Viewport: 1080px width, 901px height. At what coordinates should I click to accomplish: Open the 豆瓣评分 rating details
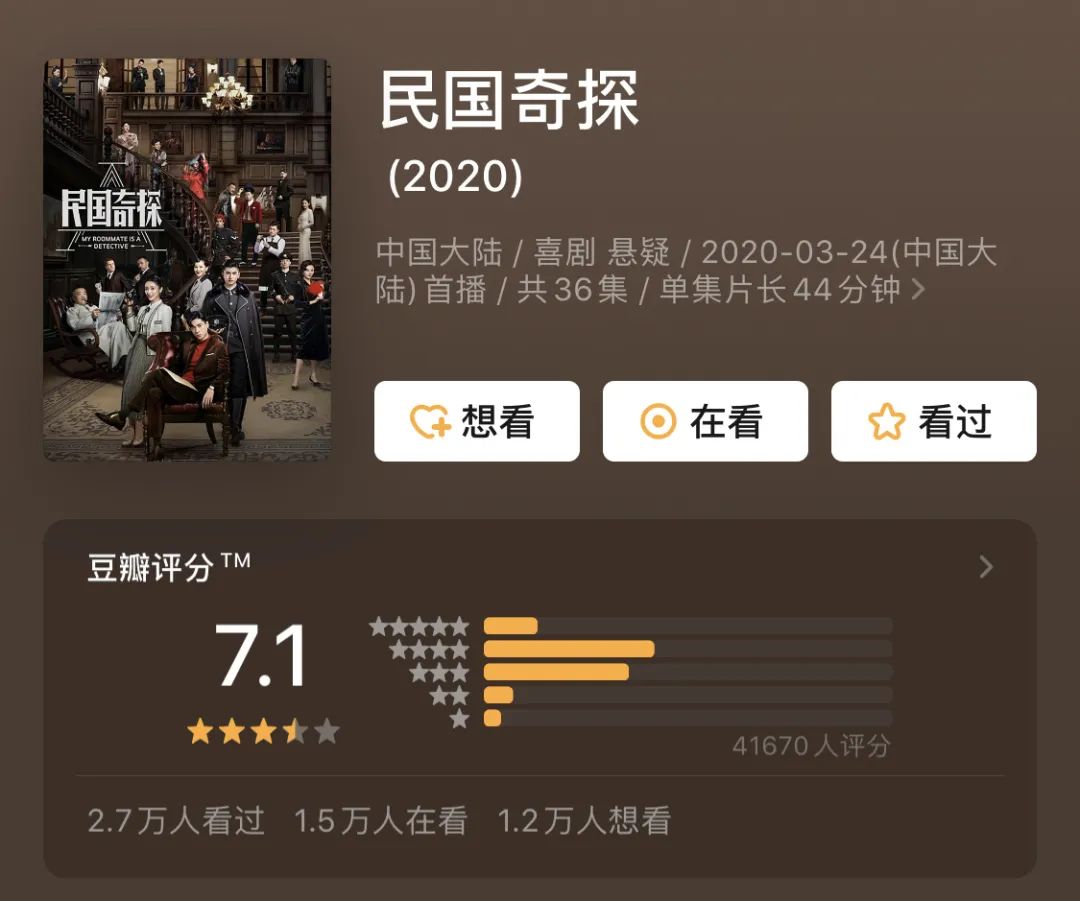click(985, 568)
